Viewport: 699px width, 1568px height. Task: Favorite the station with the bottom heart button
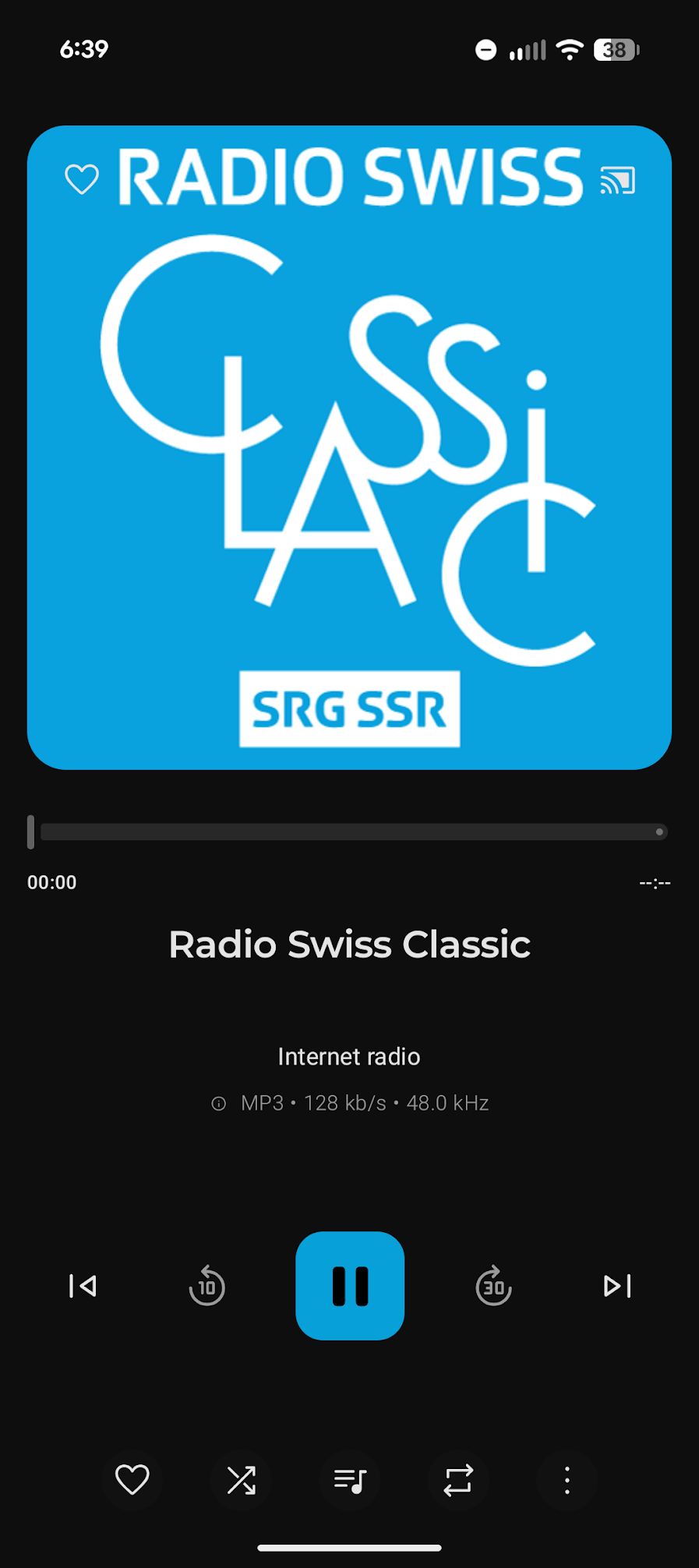click(132, 1479)
